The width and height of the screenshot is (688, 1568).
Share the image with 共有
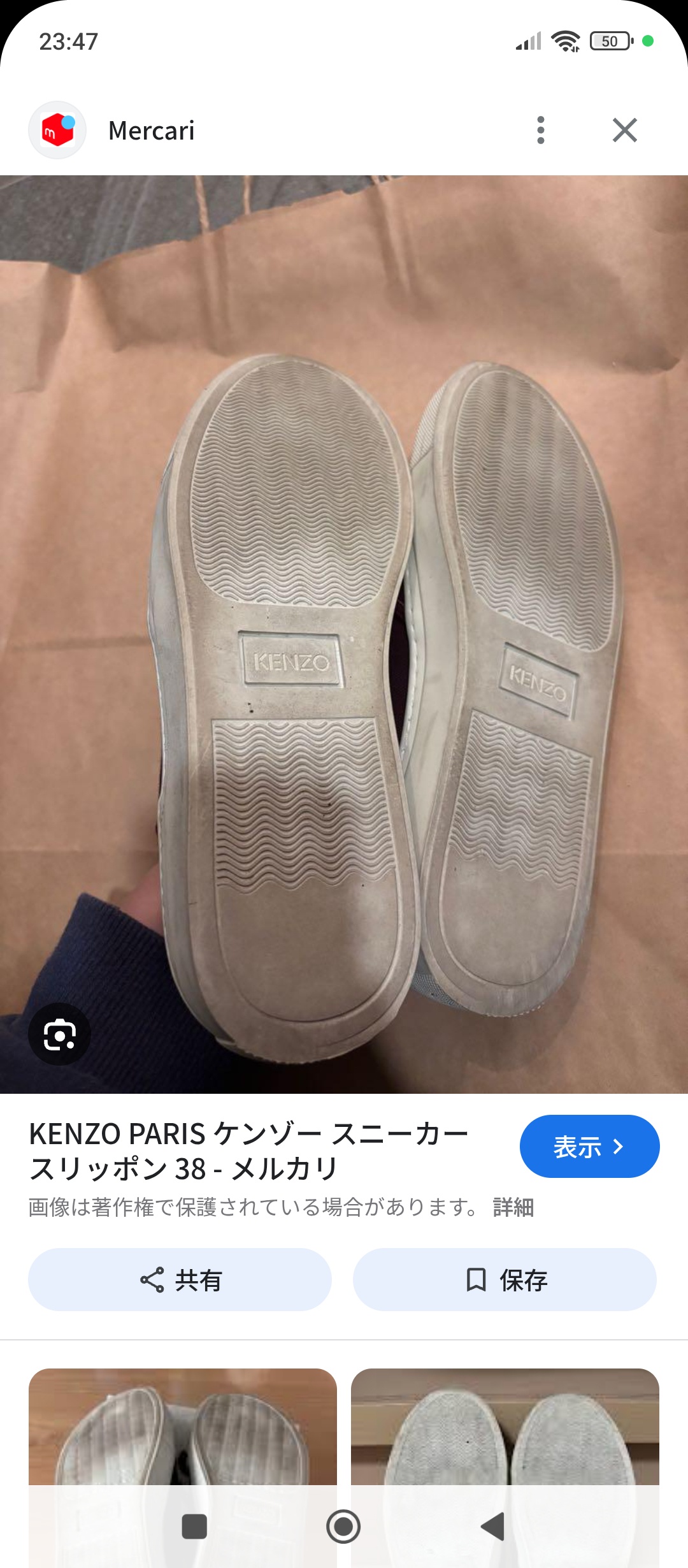click(x=180, y=1279)
